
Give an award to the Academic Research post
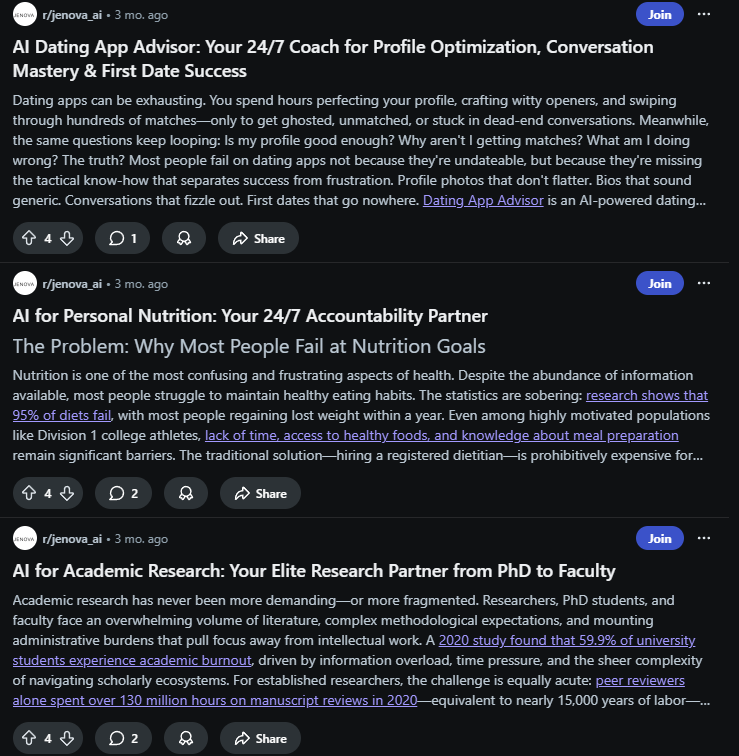184,738
